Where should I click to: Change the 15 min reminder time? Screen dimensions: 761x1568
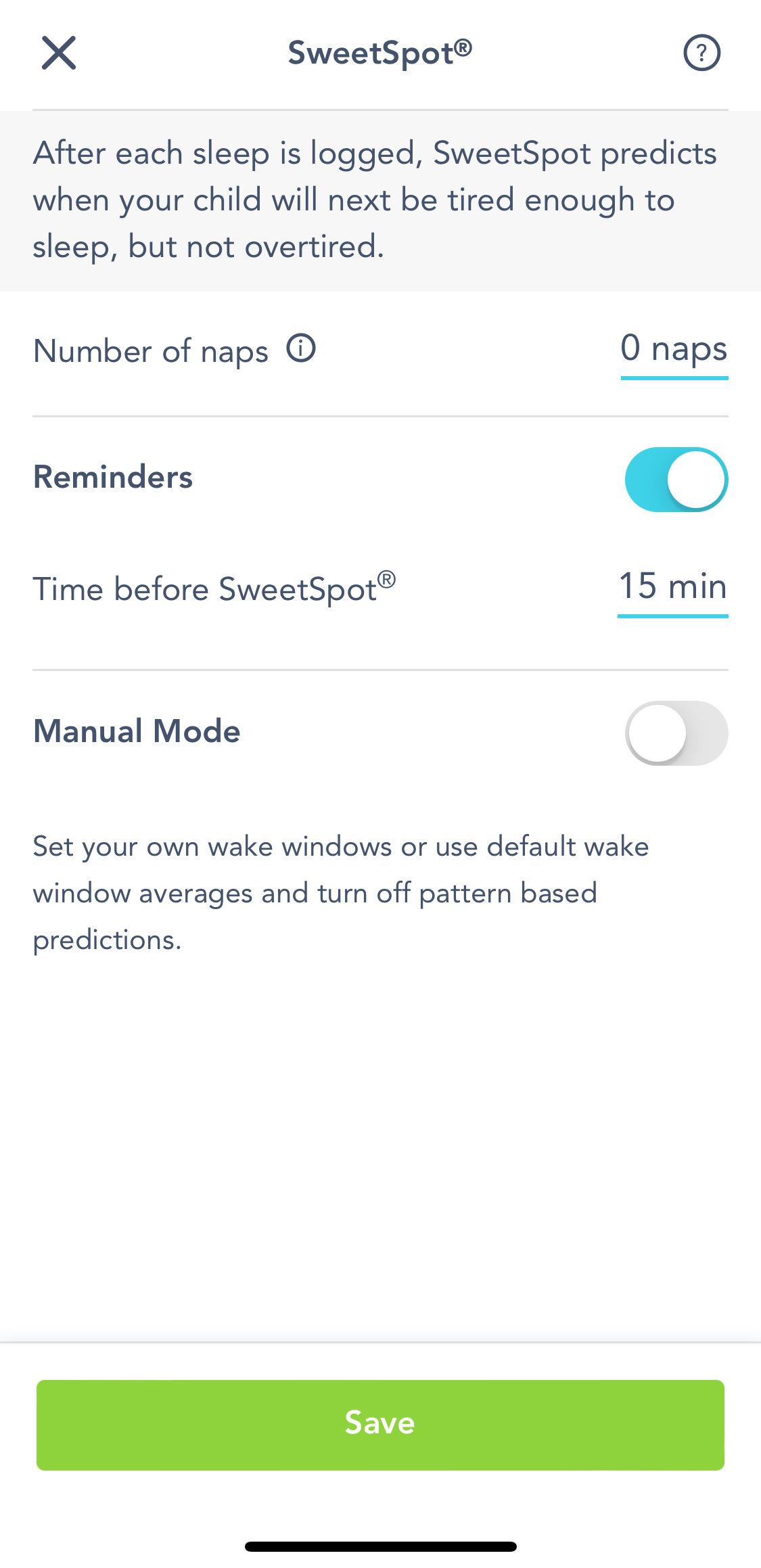coord(672,586)
